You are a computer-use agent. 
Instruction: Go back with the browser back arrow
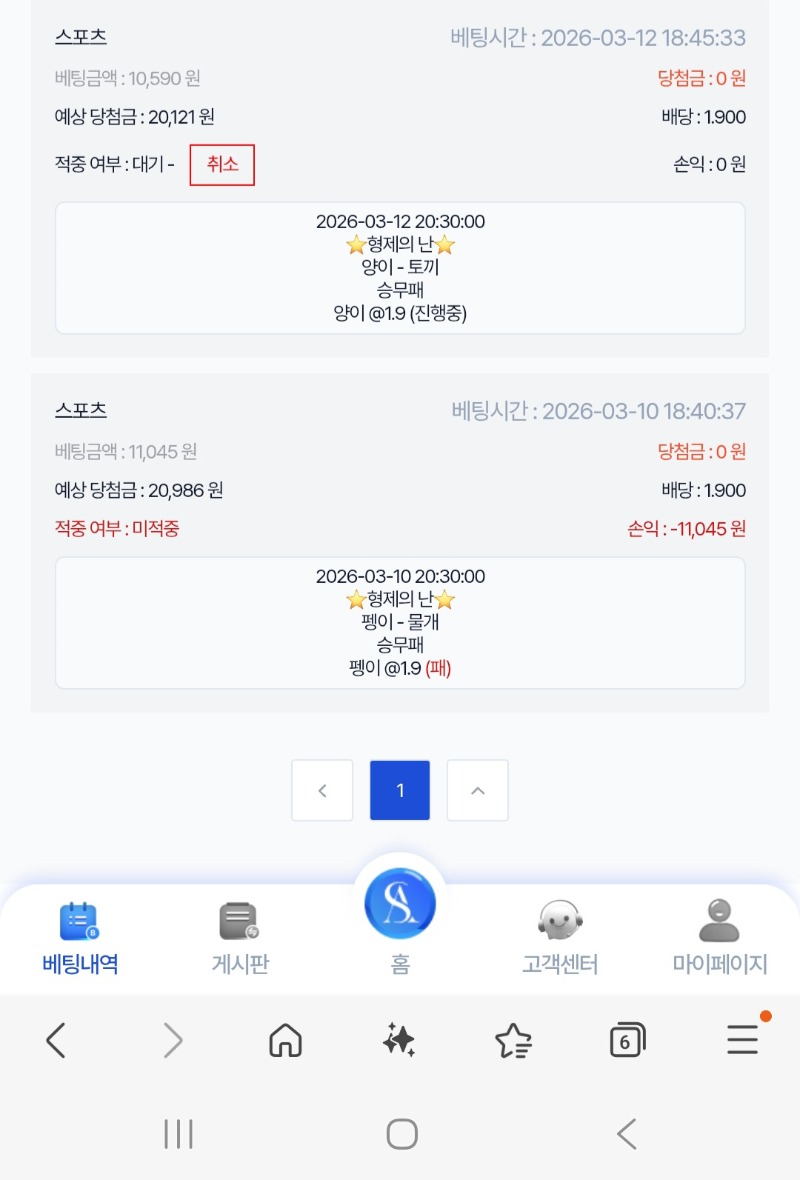(56, 1042)
